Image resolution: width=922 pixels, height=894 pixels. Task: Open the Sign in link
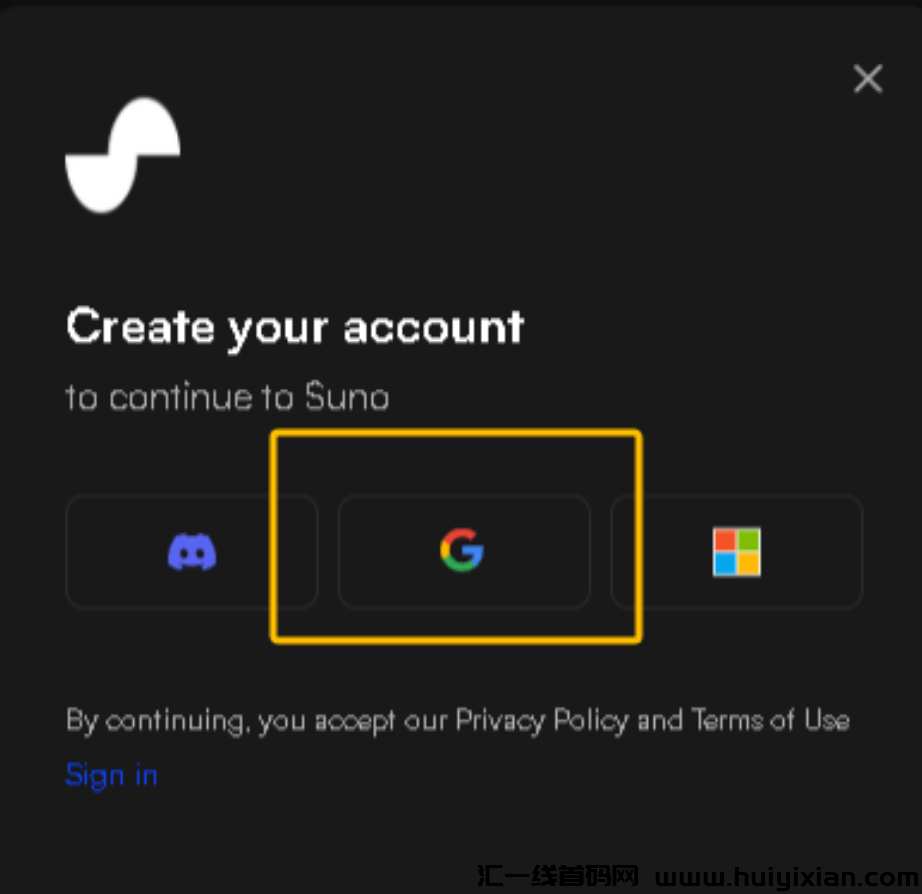point(111,775)
